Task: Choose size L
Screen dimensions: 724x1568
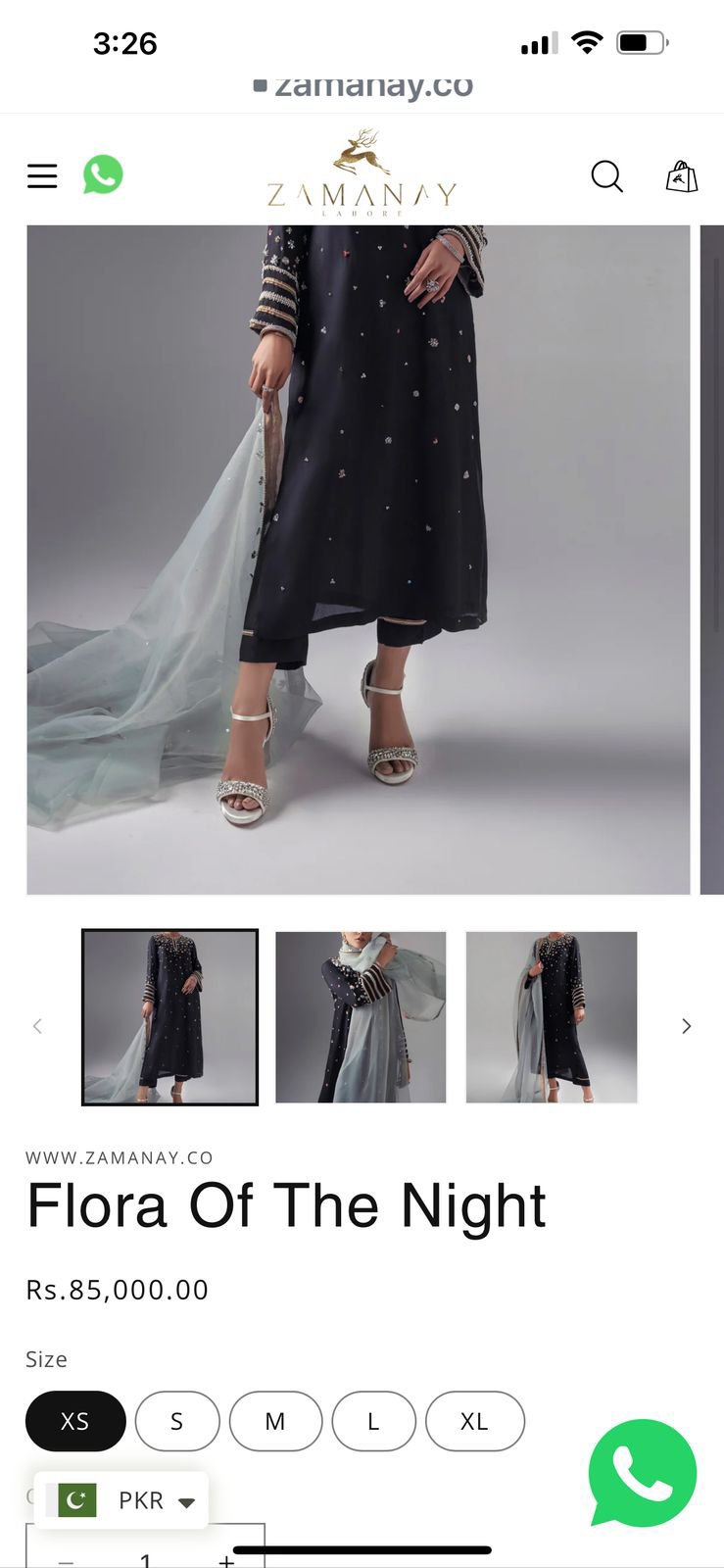Action: [x=373, y=1421]
